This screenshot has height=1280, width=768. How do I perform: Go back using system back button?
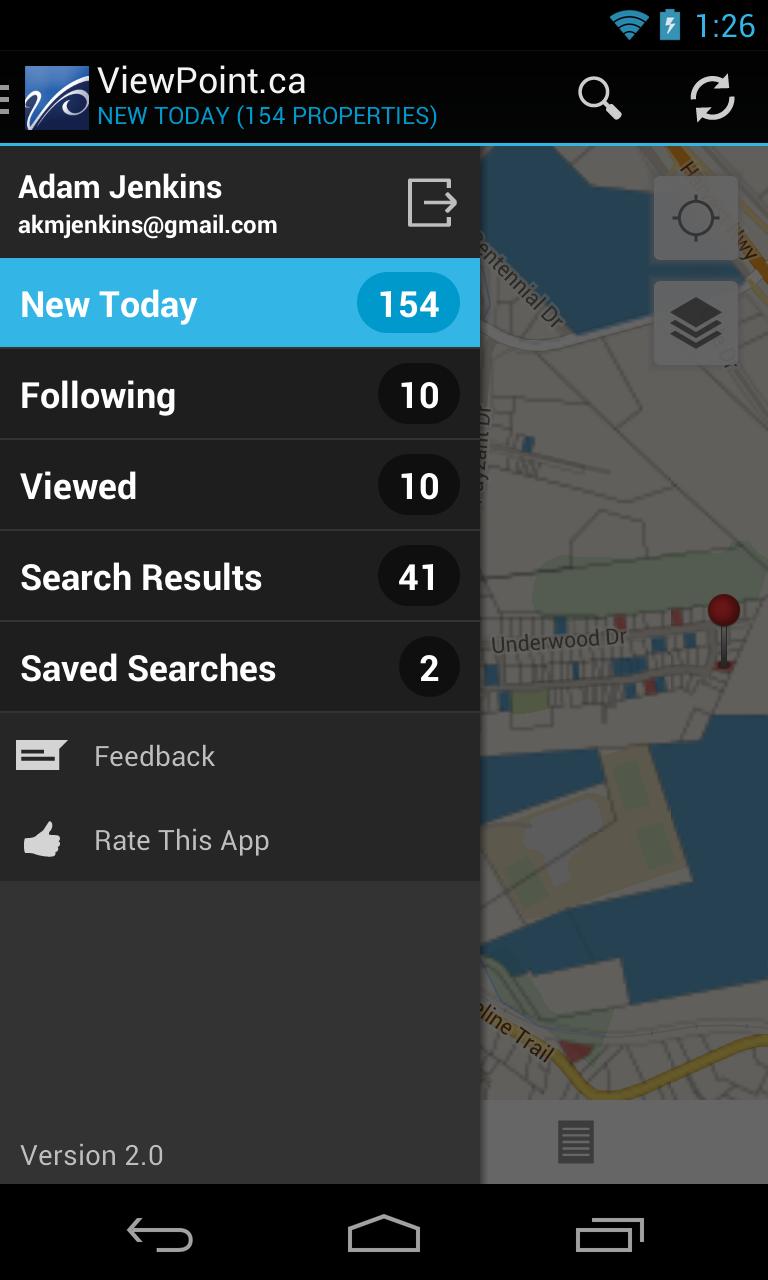pos(160,1235)
